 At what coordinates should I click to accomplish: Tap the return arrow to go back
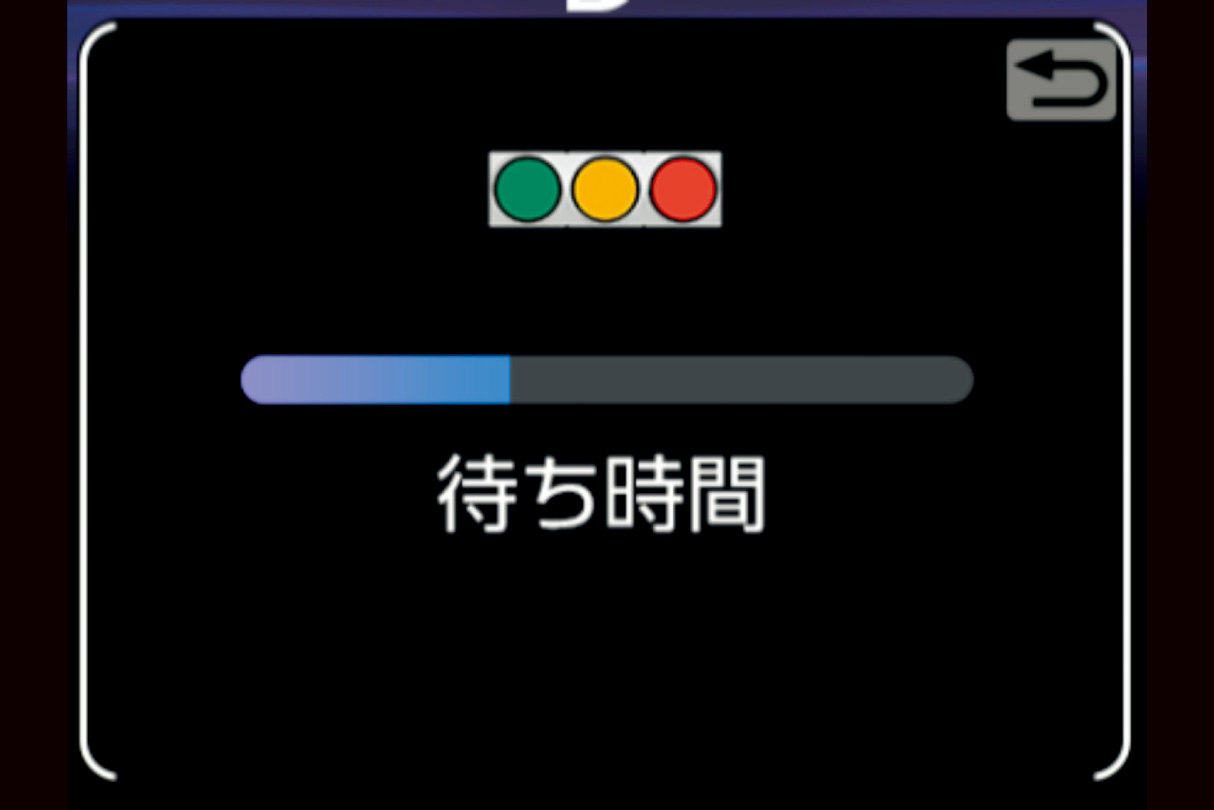pyautogui.click(x=1060, y=81)
